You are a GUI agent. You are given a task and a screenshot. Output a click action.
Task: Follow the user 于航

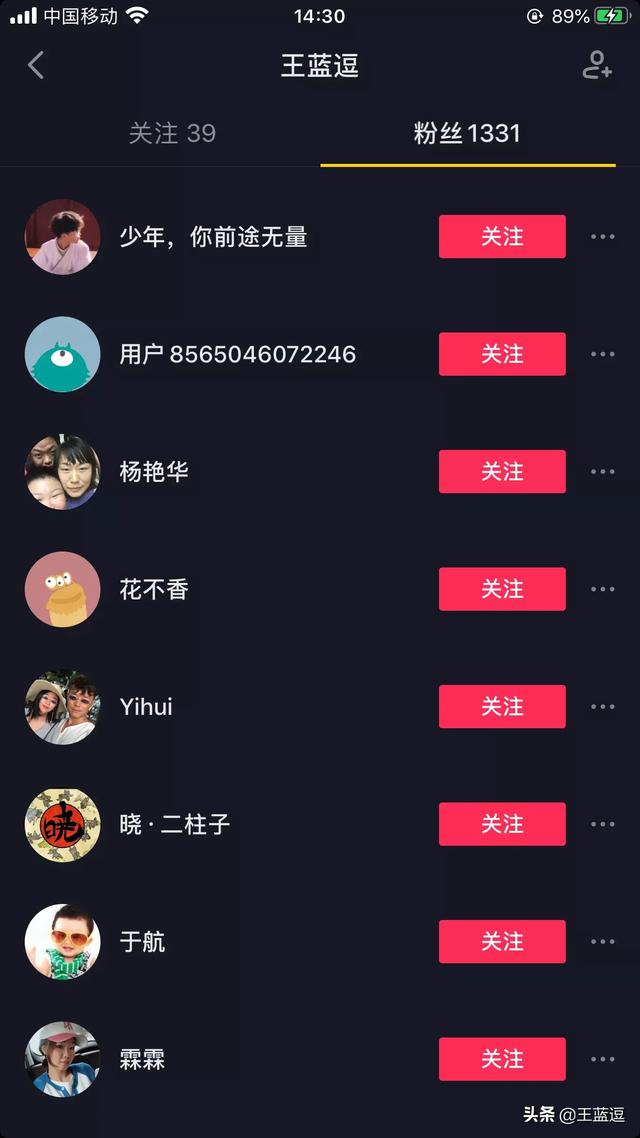tap(502, 942)
